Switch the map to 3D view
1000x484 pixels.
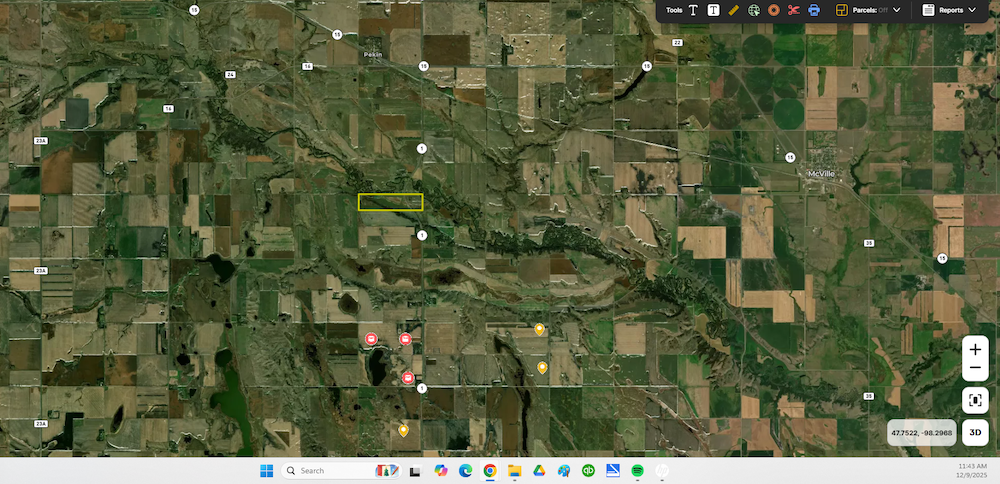[975, 432]
